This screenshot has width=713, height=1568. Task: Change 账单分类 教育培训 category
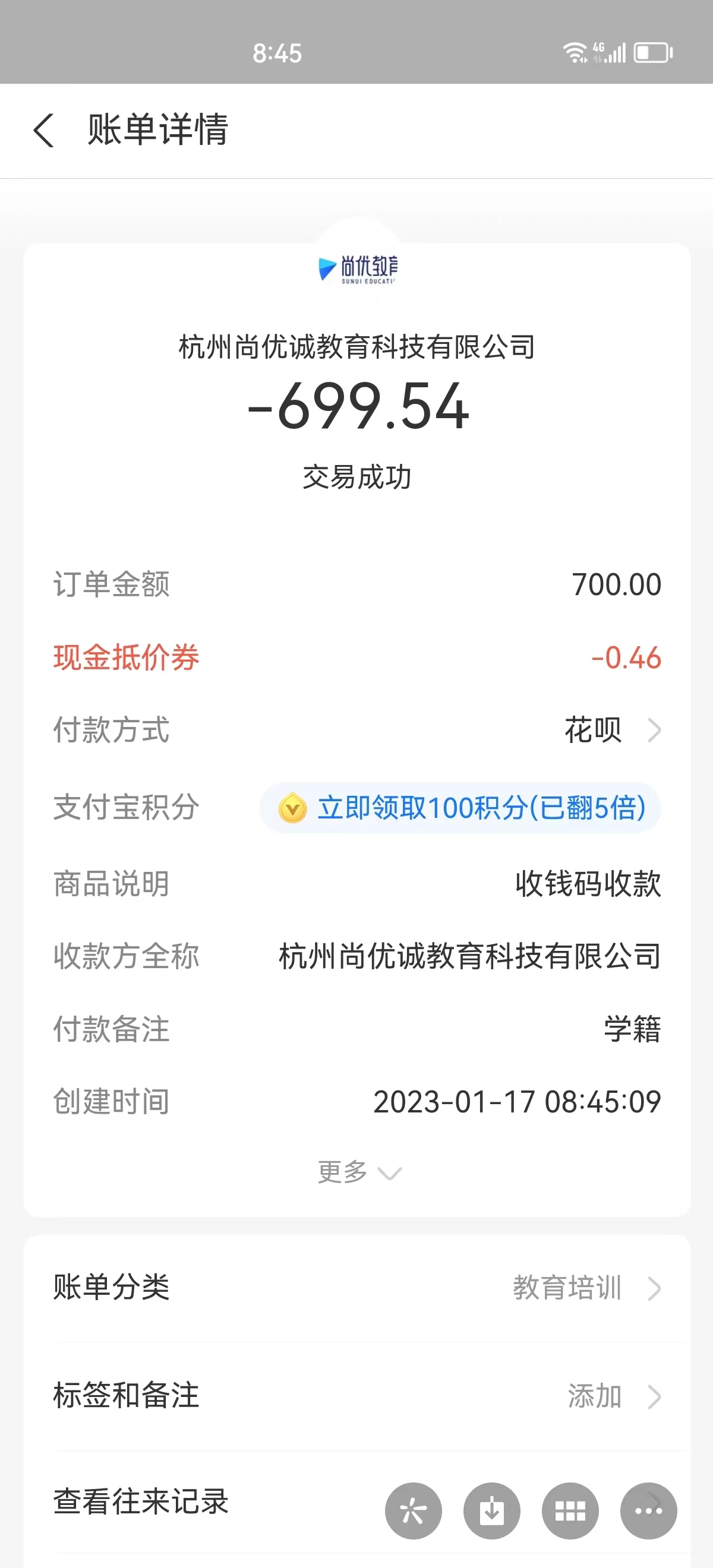(586, 1288)
